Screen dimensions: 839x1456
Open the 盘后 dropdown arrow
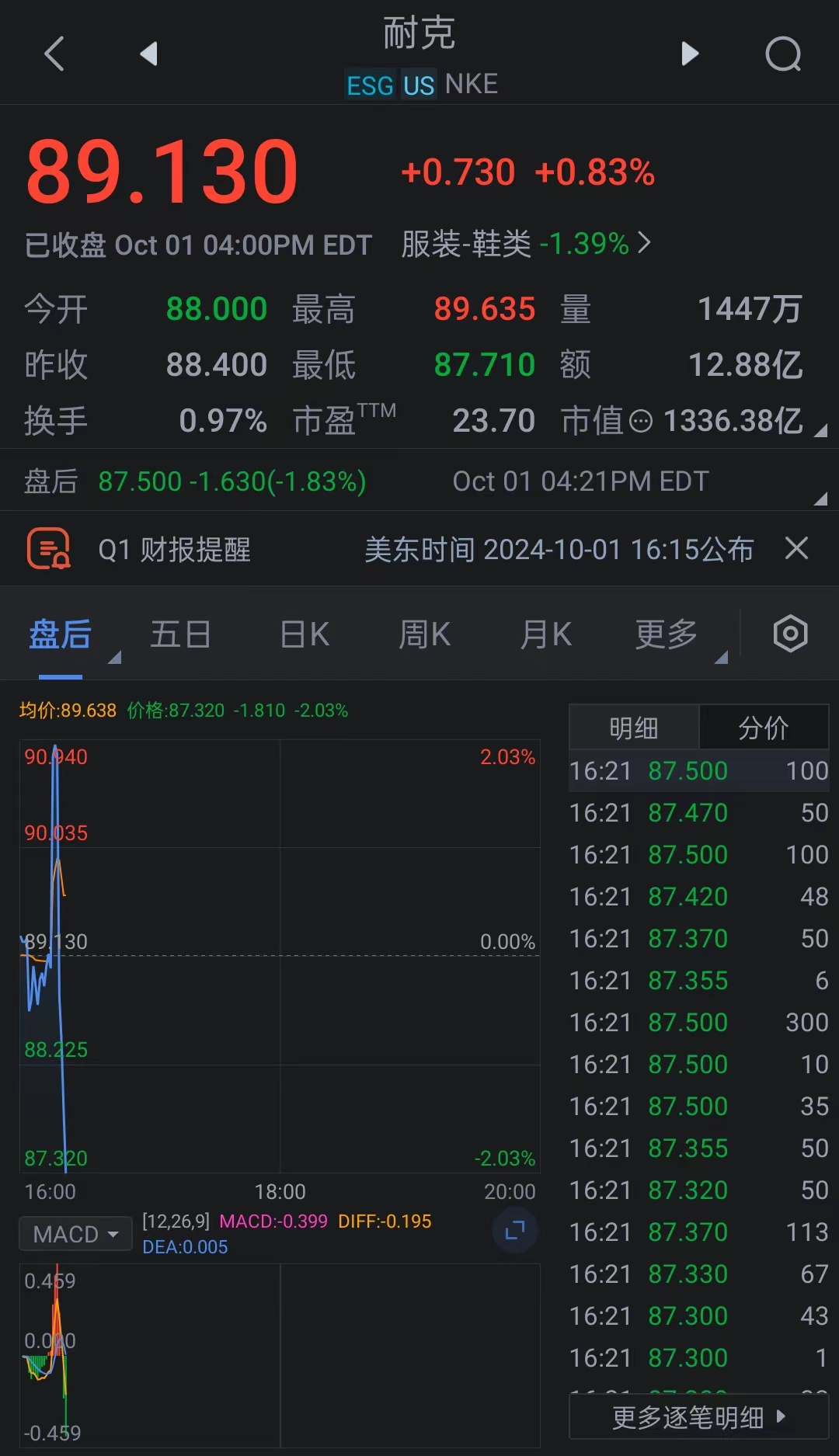coord(113,659)
